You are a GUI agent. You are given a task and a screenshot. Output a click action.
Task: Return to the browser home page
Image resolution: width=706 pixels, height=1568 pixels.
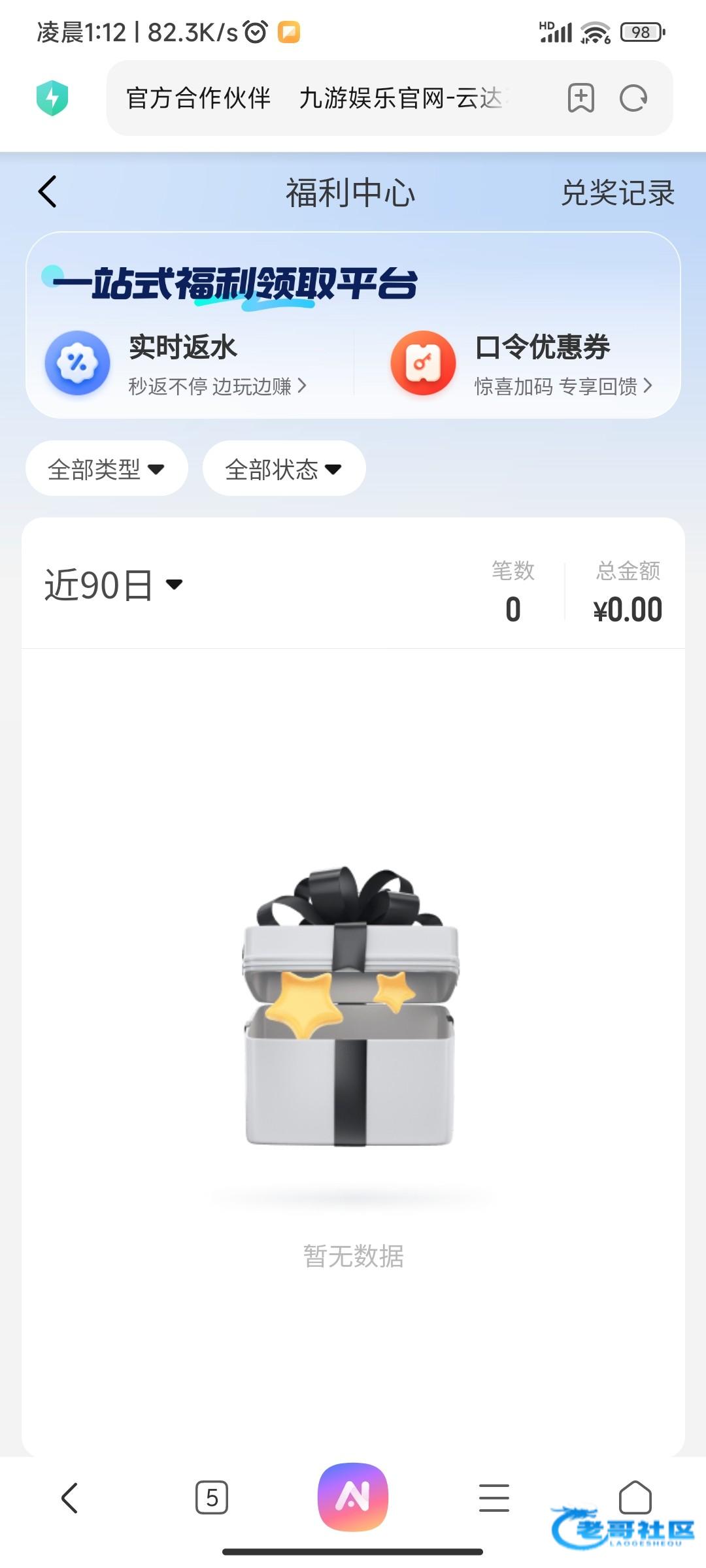(x=635, y=1496)
